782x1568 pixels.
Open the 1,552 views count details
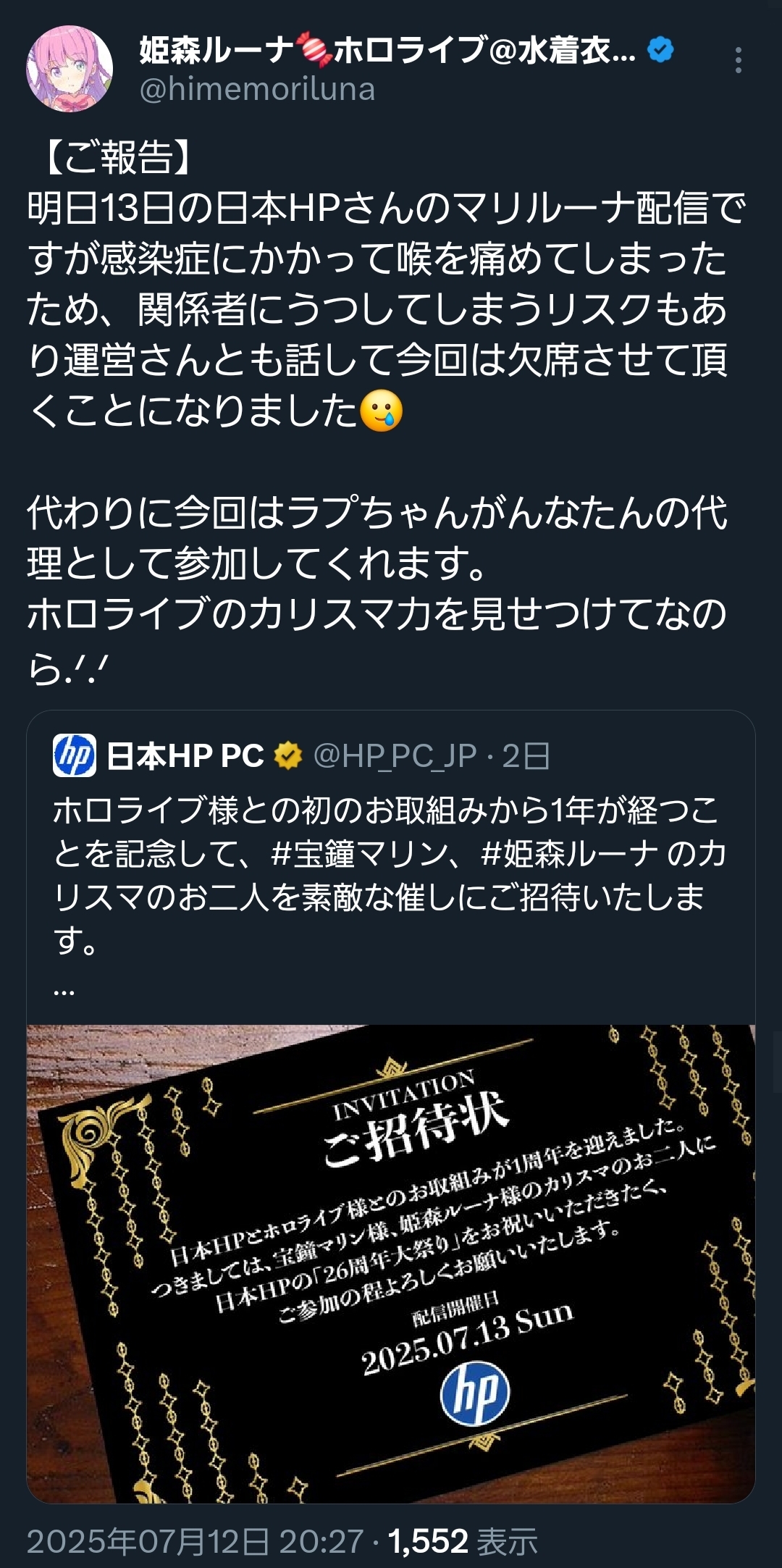click(463, 1542)
